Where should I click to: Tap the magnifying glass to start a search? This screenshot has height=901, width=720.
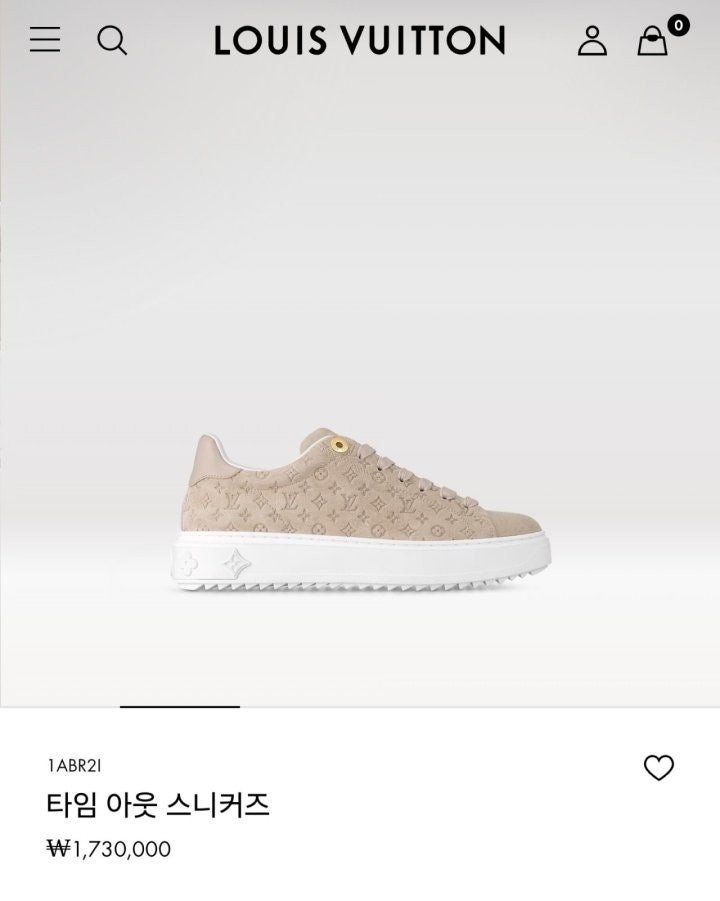pyautogui.click(x=113, y=42)
